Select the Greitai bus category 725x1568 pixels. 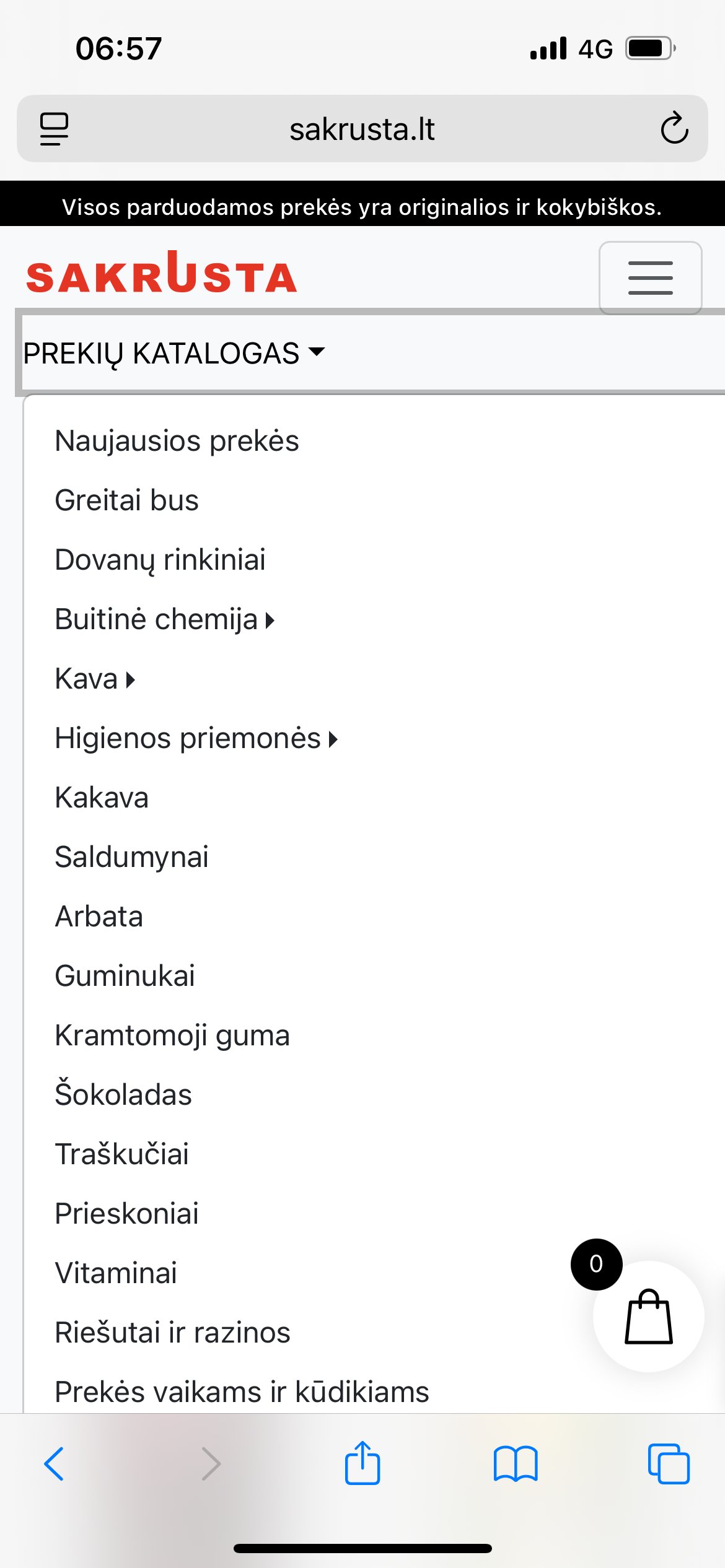127,500
